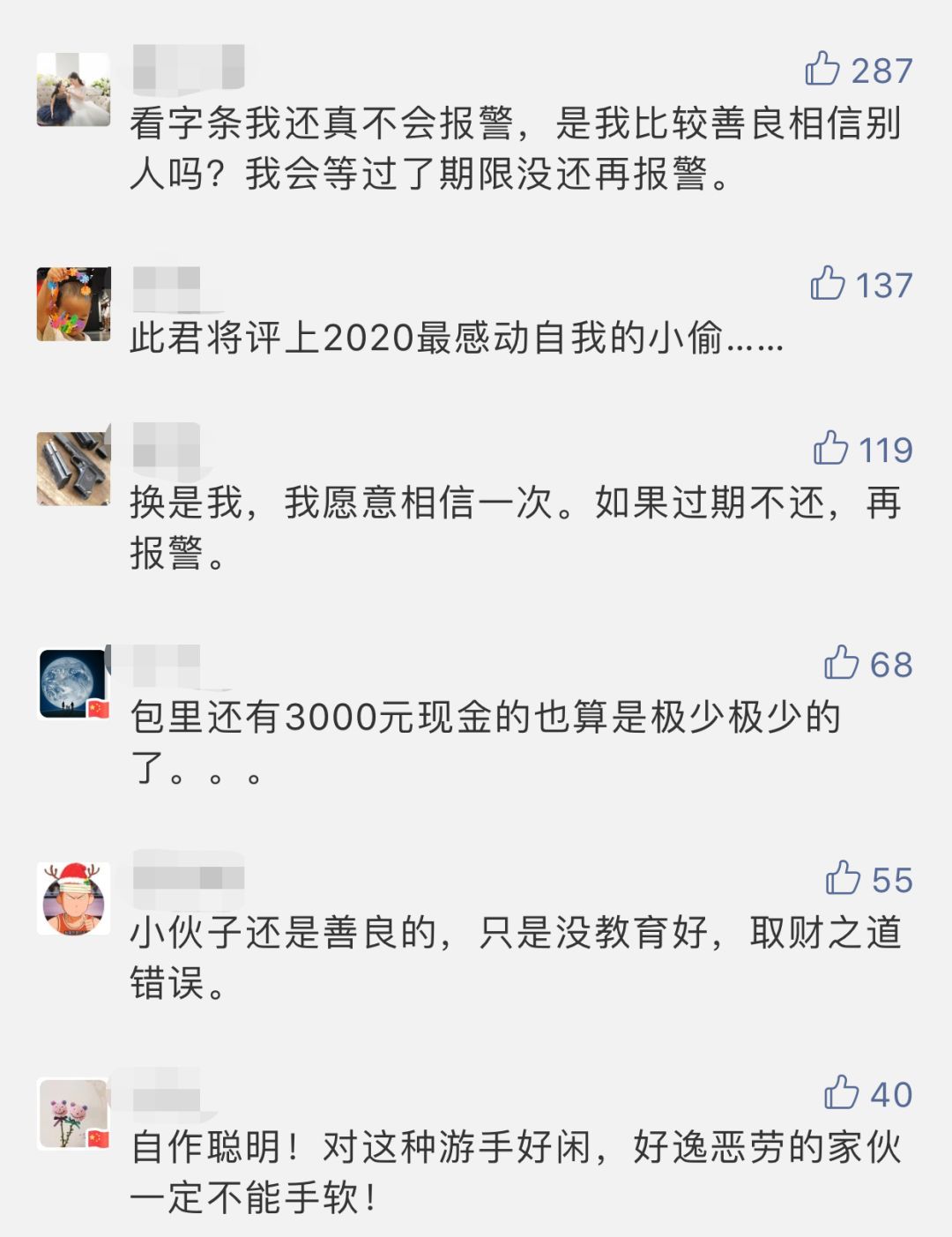The height and width of the screenshot is (1237, 952).
Task: Like the comment about 2020最感动自我的小偷
Action: pyautogui.click(x=828, y=283)
